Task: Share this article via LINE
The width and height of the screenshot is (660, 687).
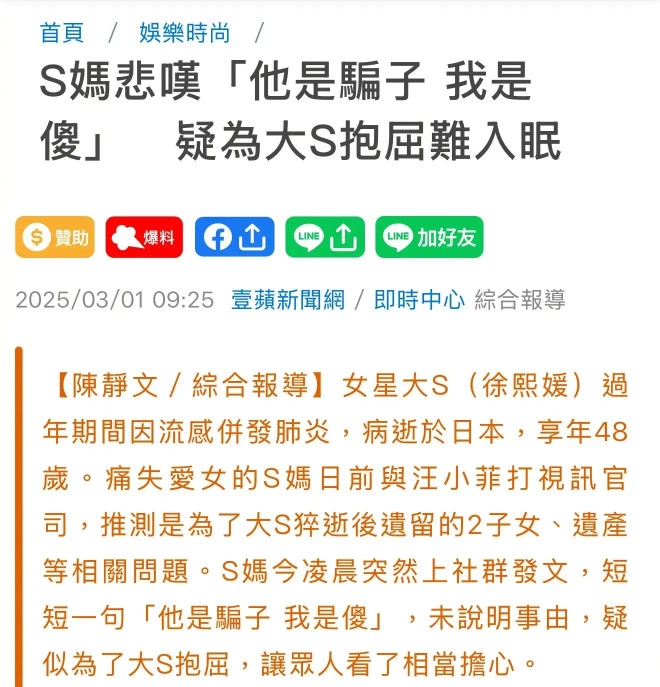Action: 325,237
